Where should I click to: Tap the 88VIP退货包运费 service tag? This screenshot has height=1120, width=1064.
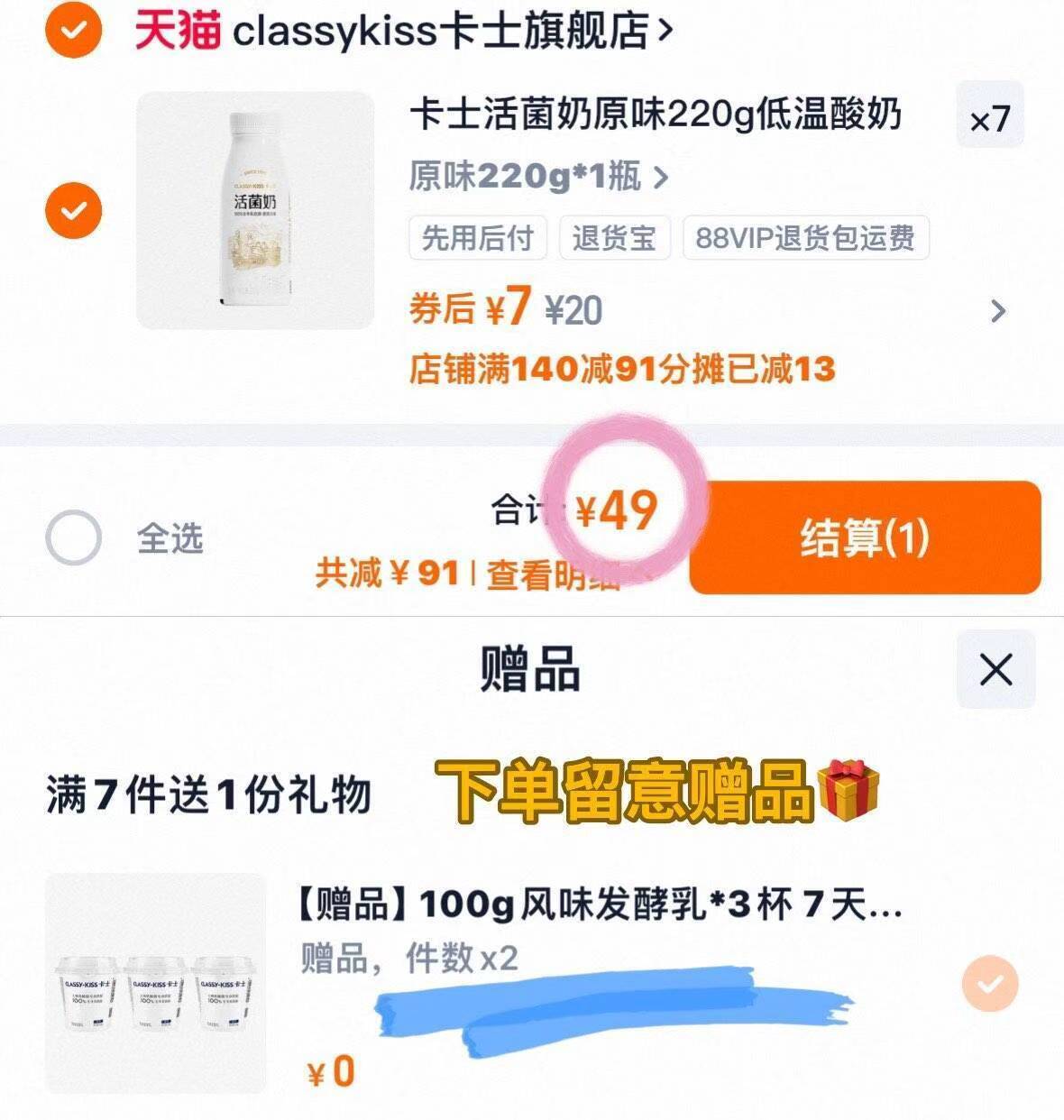point(805,239)
